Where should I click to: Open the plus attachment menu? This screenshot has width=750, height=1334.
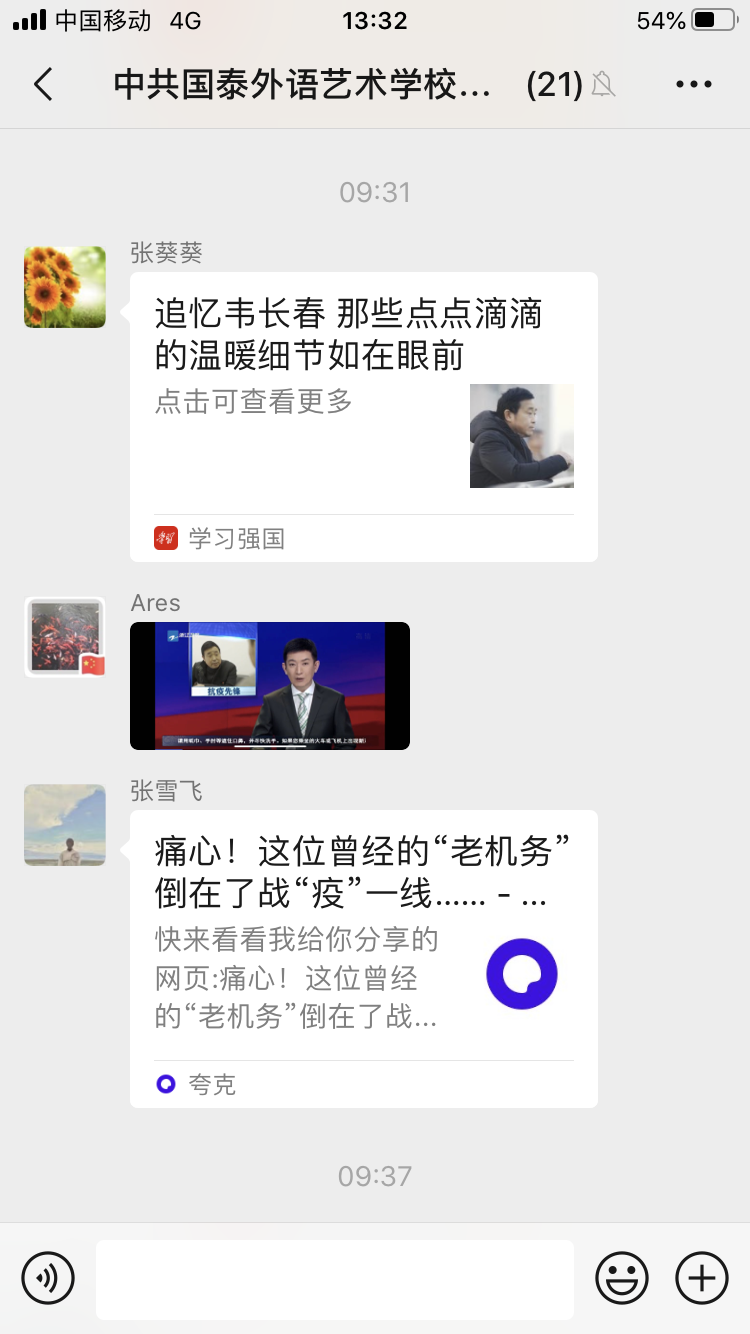pyautogui.click(x=702, y=1278)
